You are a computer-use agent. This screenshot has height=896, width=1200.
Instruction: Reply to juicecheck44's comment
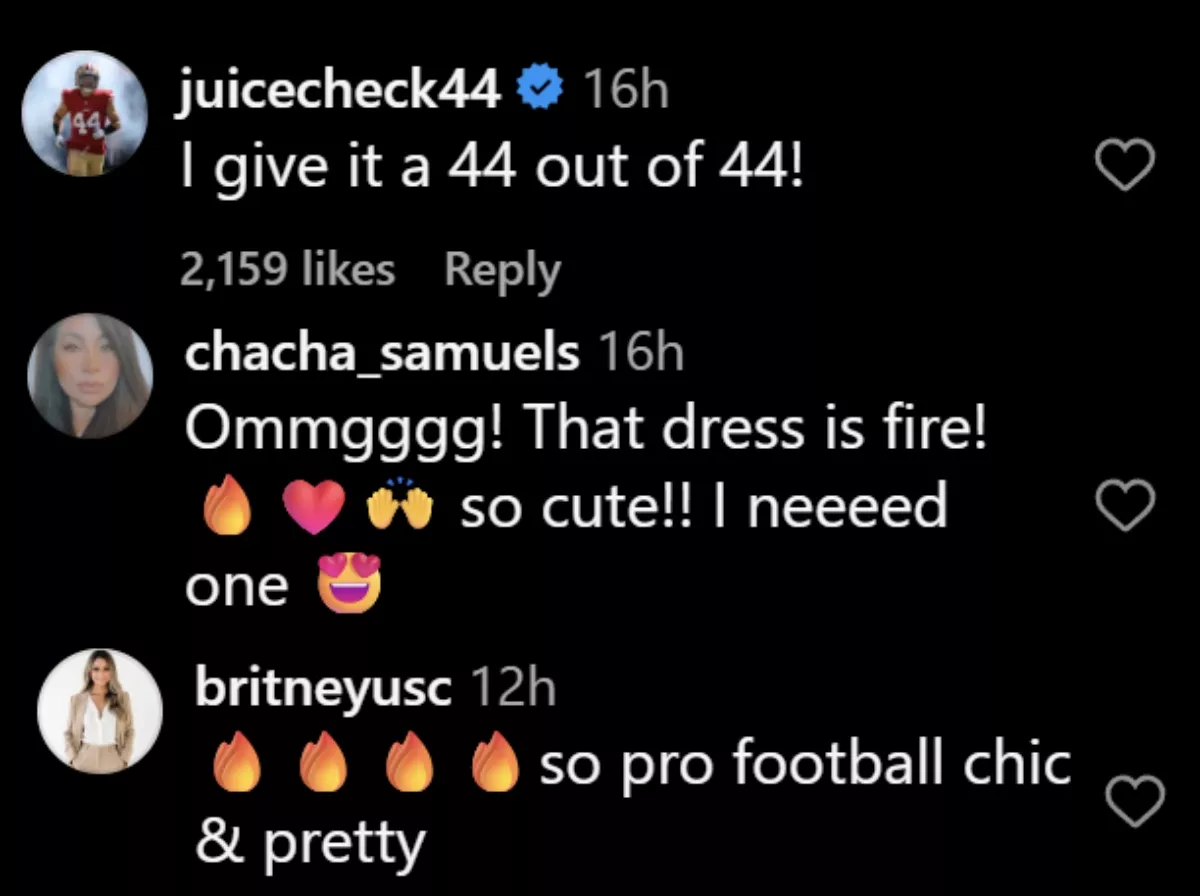tap(502, 271)
